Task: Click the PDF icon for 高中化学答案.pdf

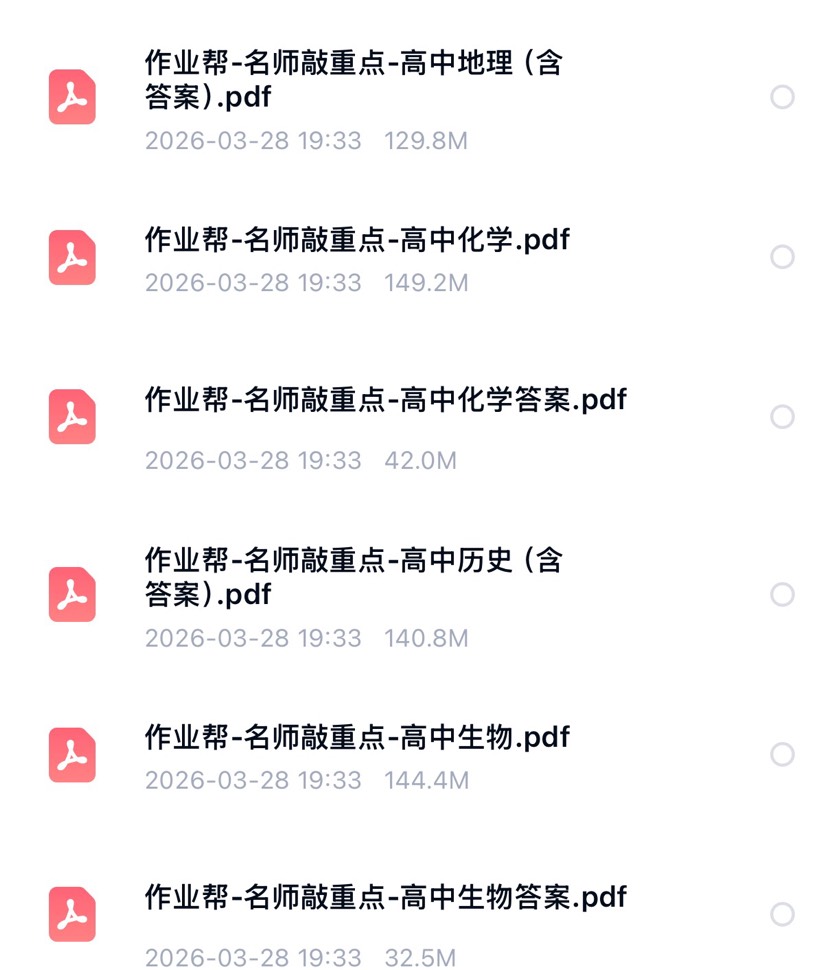Action: (x=71, y=417)
